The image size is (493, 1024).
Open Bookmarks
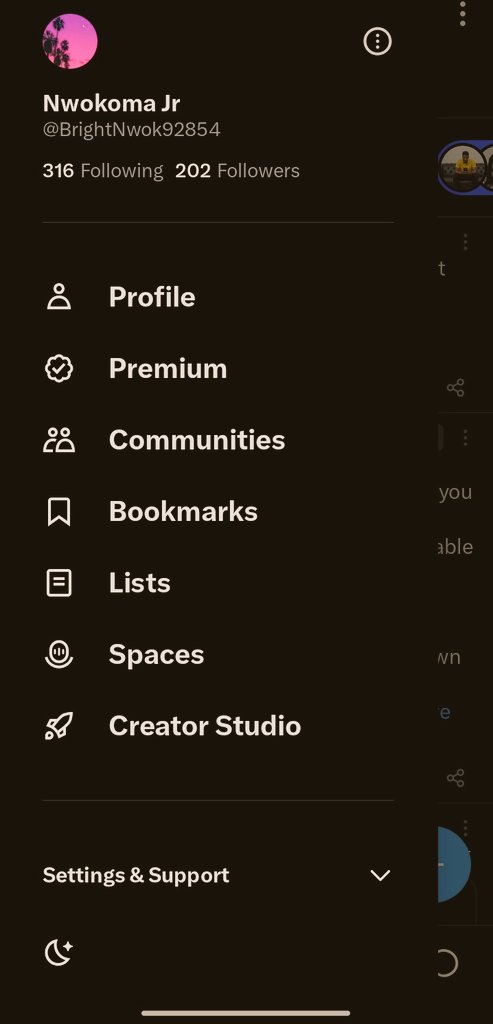click(218, 511)
